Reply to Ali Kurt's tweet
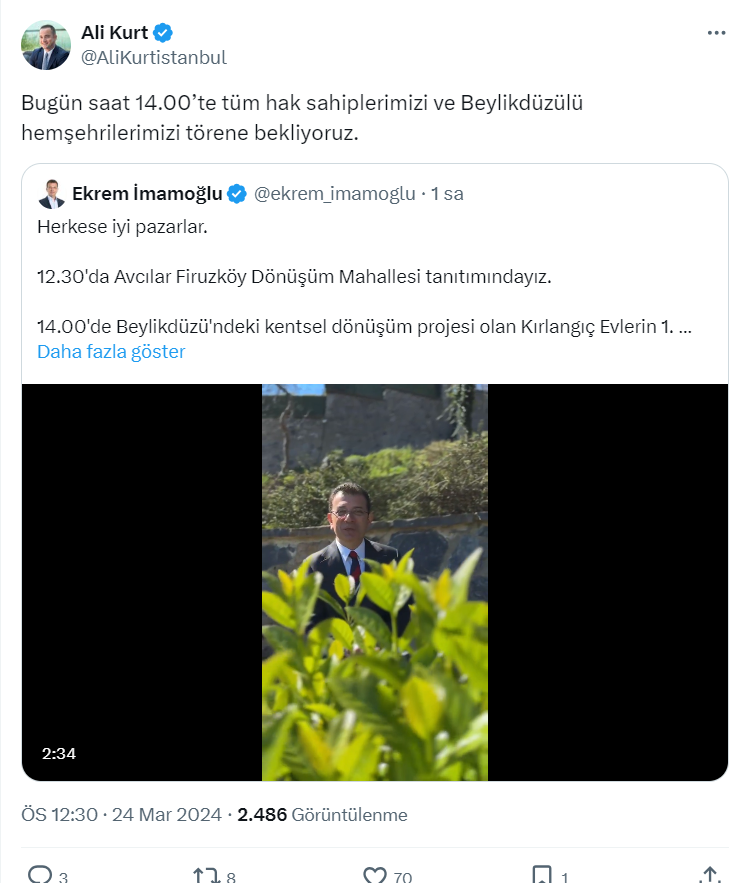 coord(40,875)
